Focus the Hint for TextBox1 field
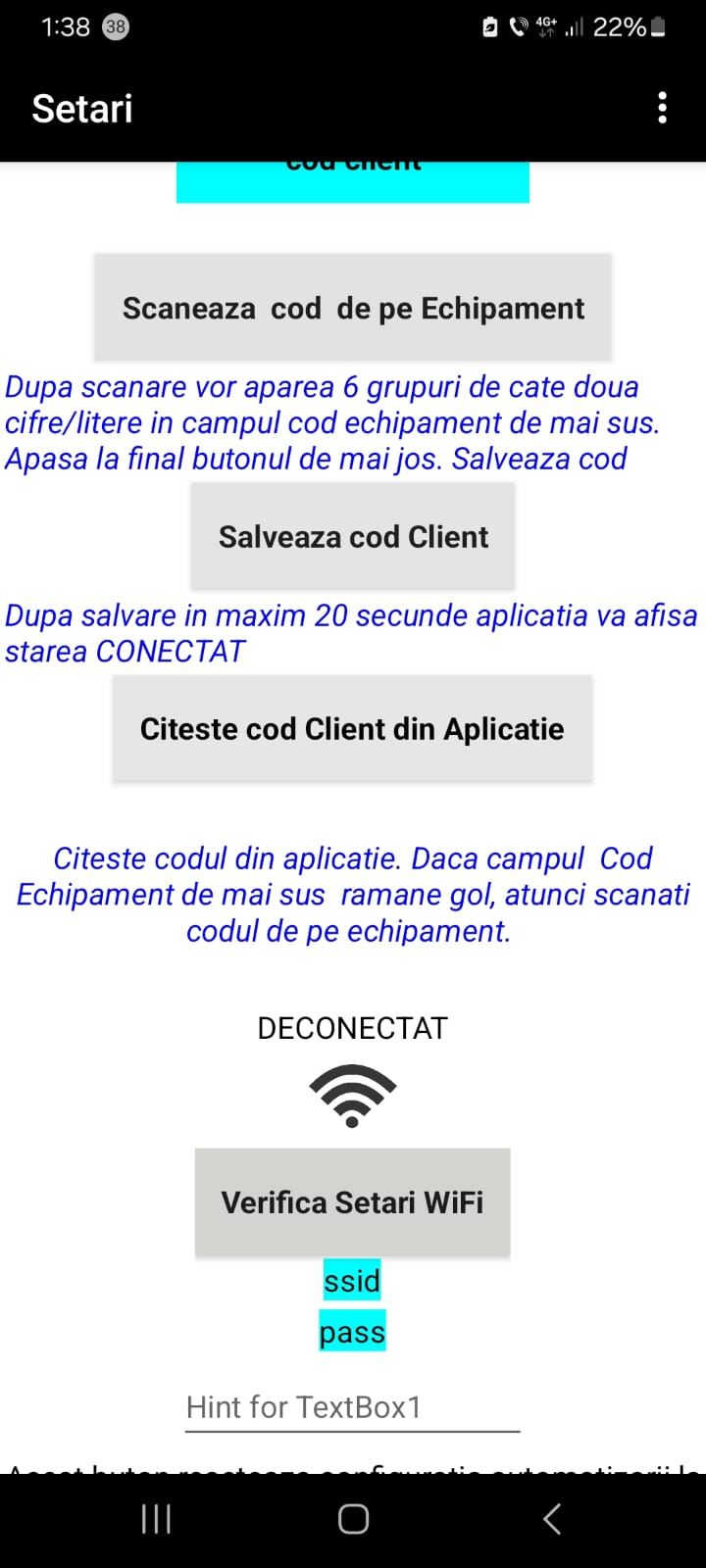 [x=353, y=1407]
